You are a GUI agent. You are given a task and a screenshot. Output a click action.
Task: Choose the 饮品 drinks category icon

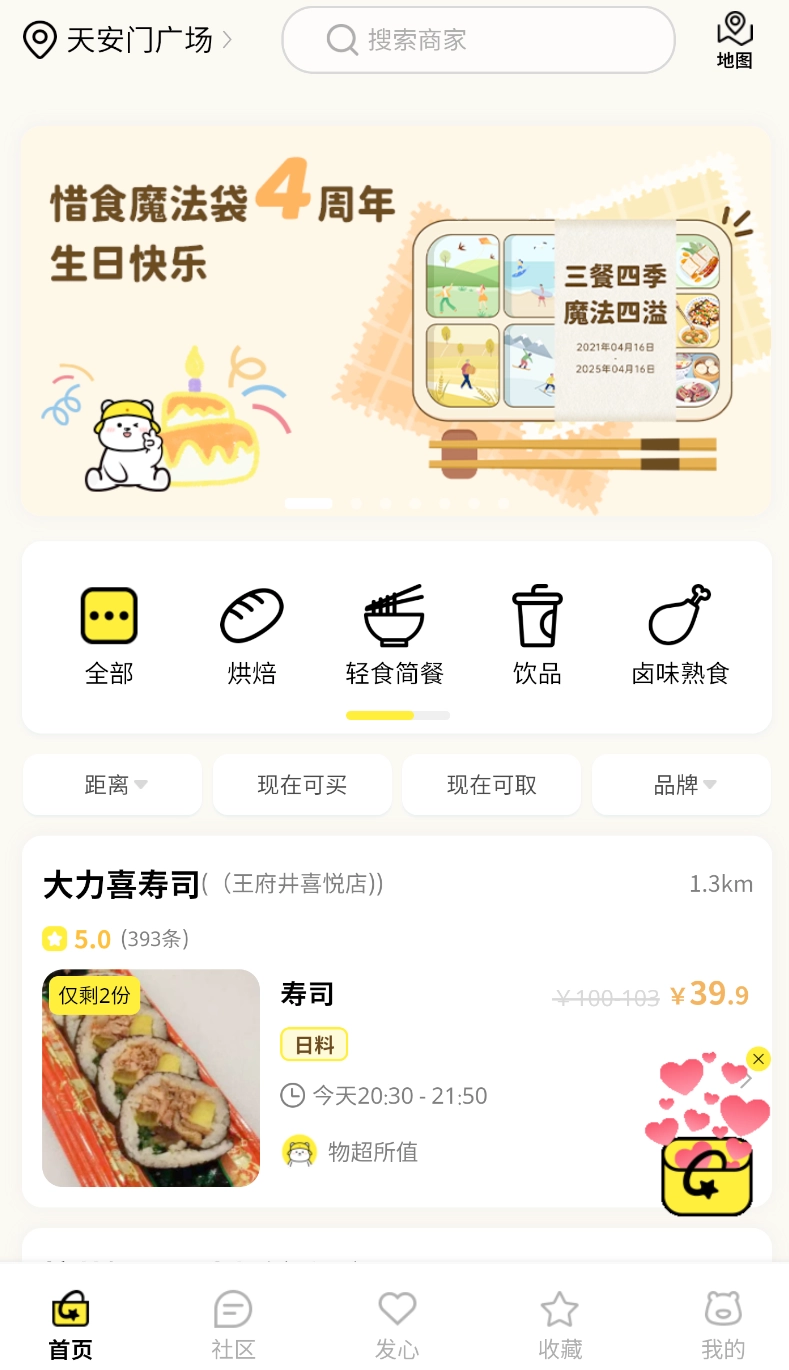tap(537, 615)
